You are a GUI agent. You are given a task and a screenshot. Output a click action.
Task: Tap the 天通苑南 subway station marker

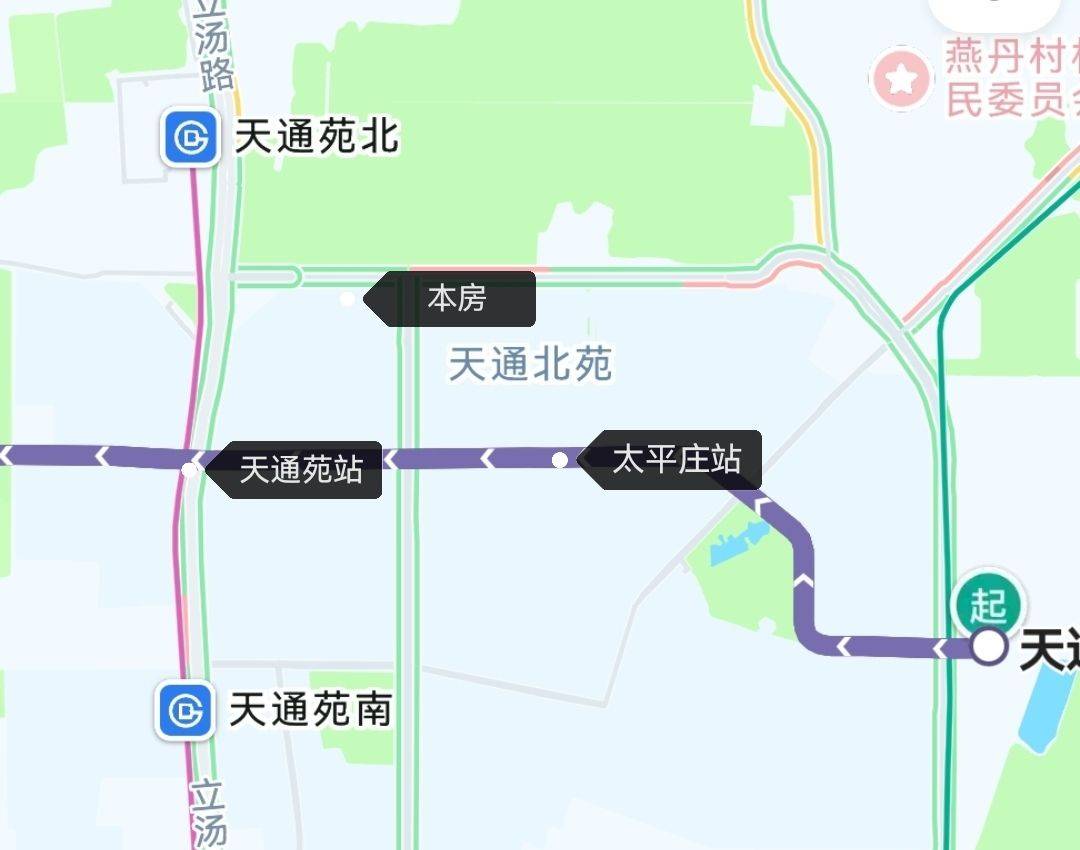[x=184, y=711]
